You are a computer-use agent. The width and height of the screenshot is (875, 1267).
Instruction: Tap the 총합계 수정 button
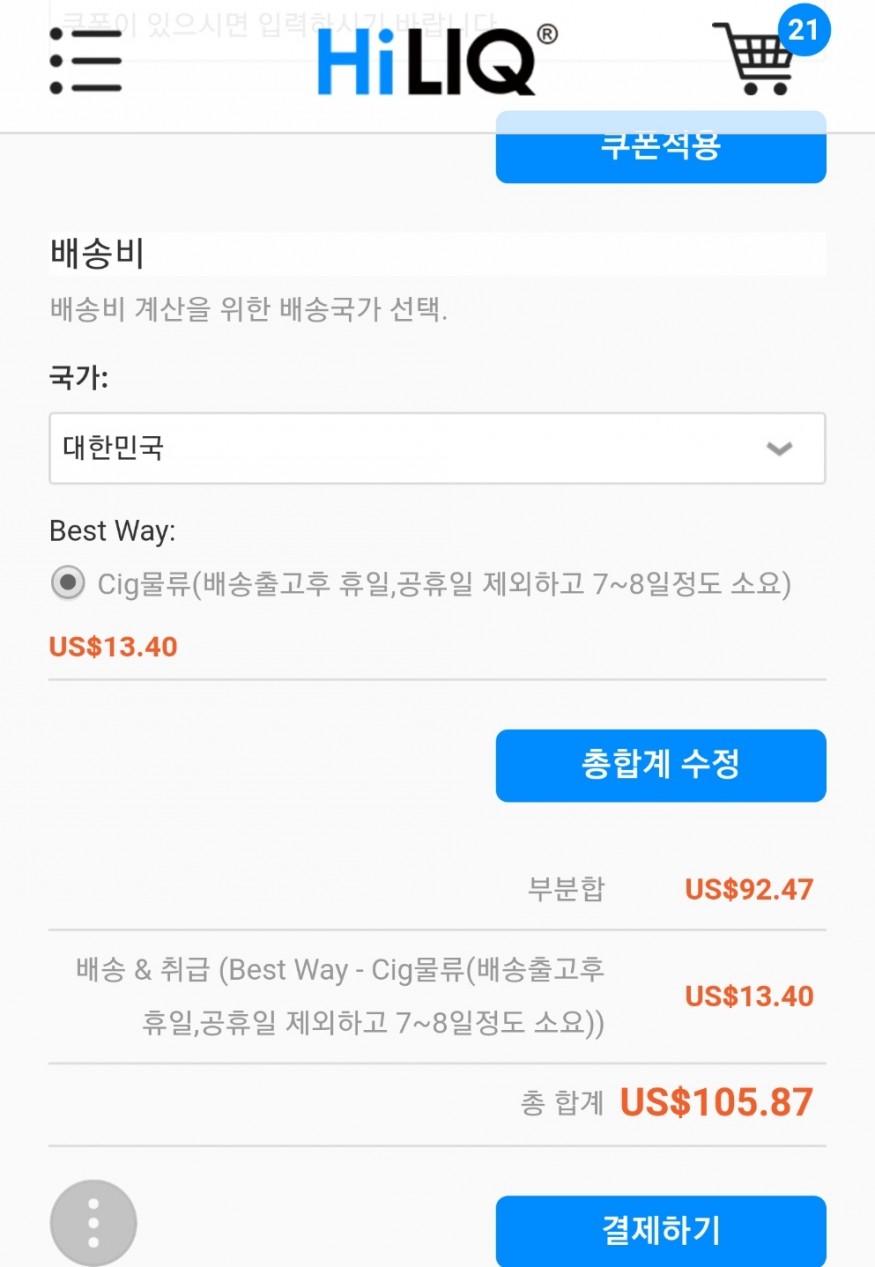tap(660, 765)
